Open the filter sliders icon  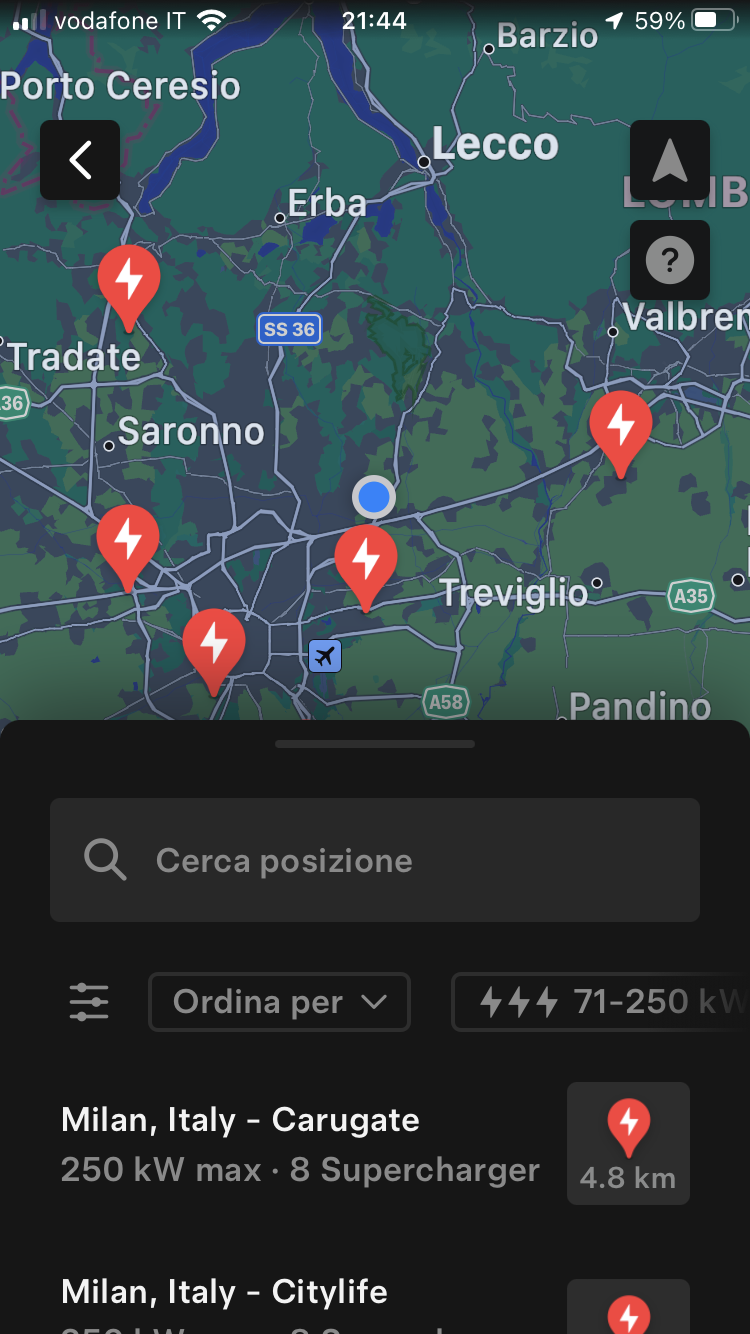click(x=89, y=1001)
